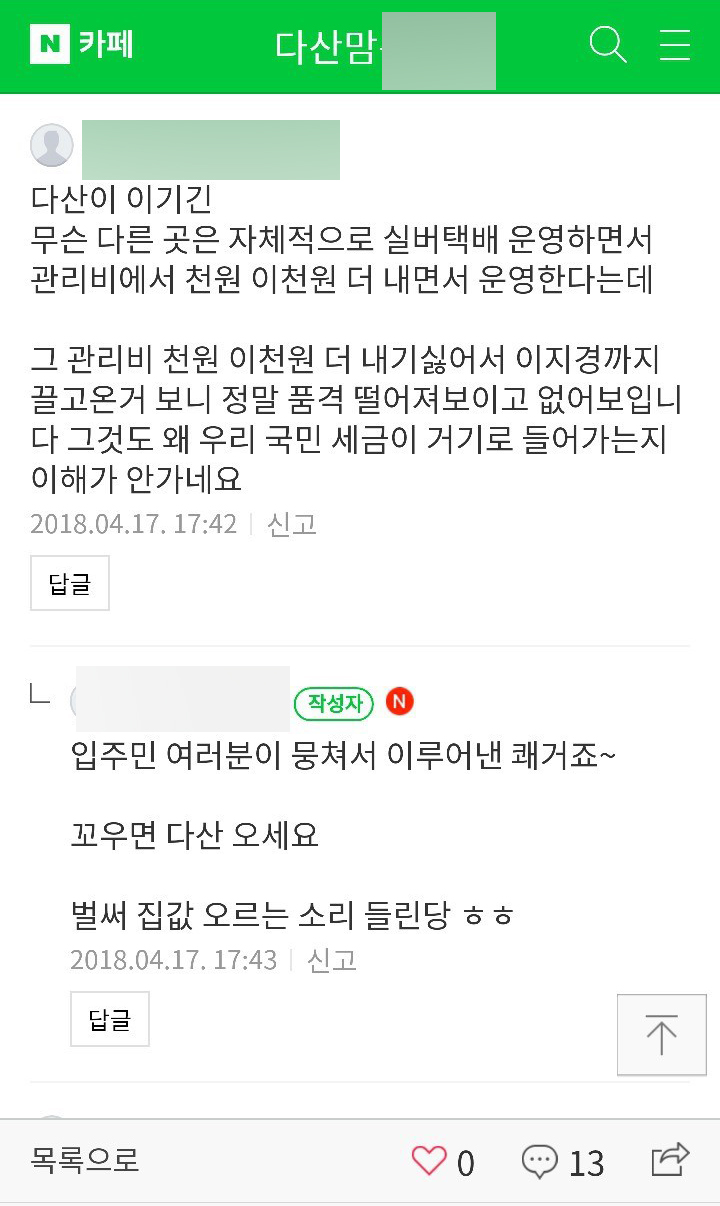Share this post
This screenshot has width=720, height=1206.
pyautogui.click(x=670, y=1160)
